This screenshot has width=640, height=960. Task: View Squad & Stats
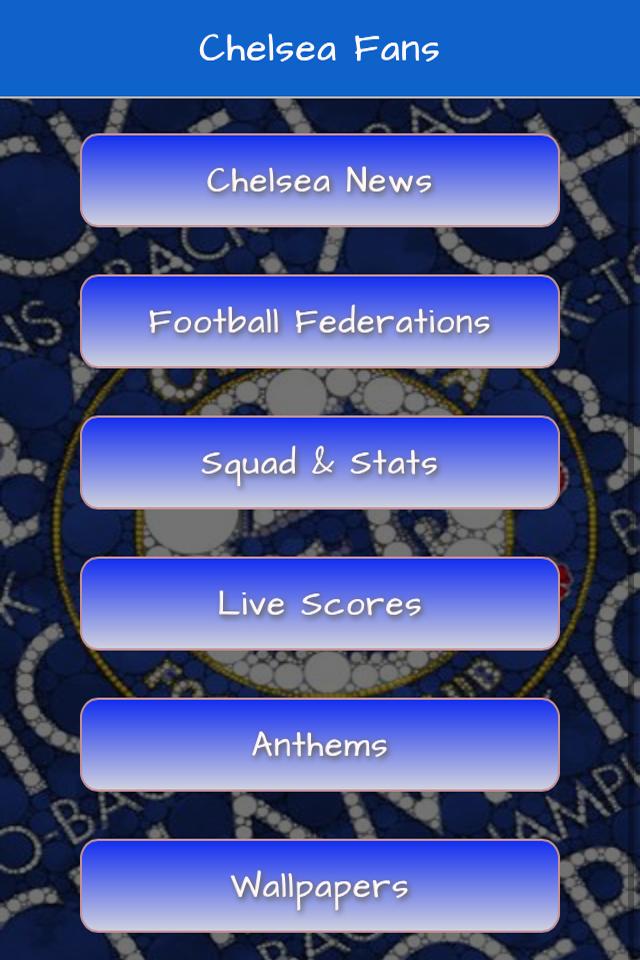pyautogui.click(x=320, y=463)
